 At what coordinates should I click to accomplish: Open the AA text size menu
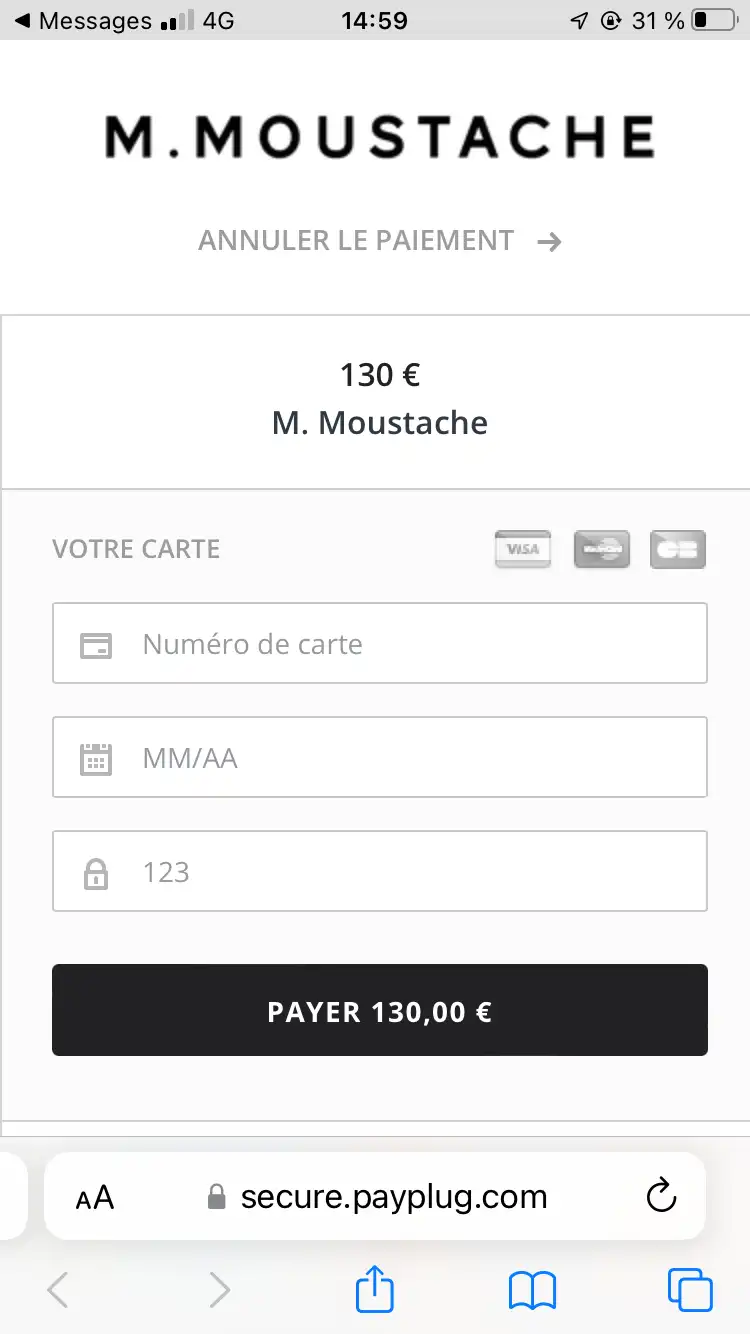click(x=95, y=1198)
